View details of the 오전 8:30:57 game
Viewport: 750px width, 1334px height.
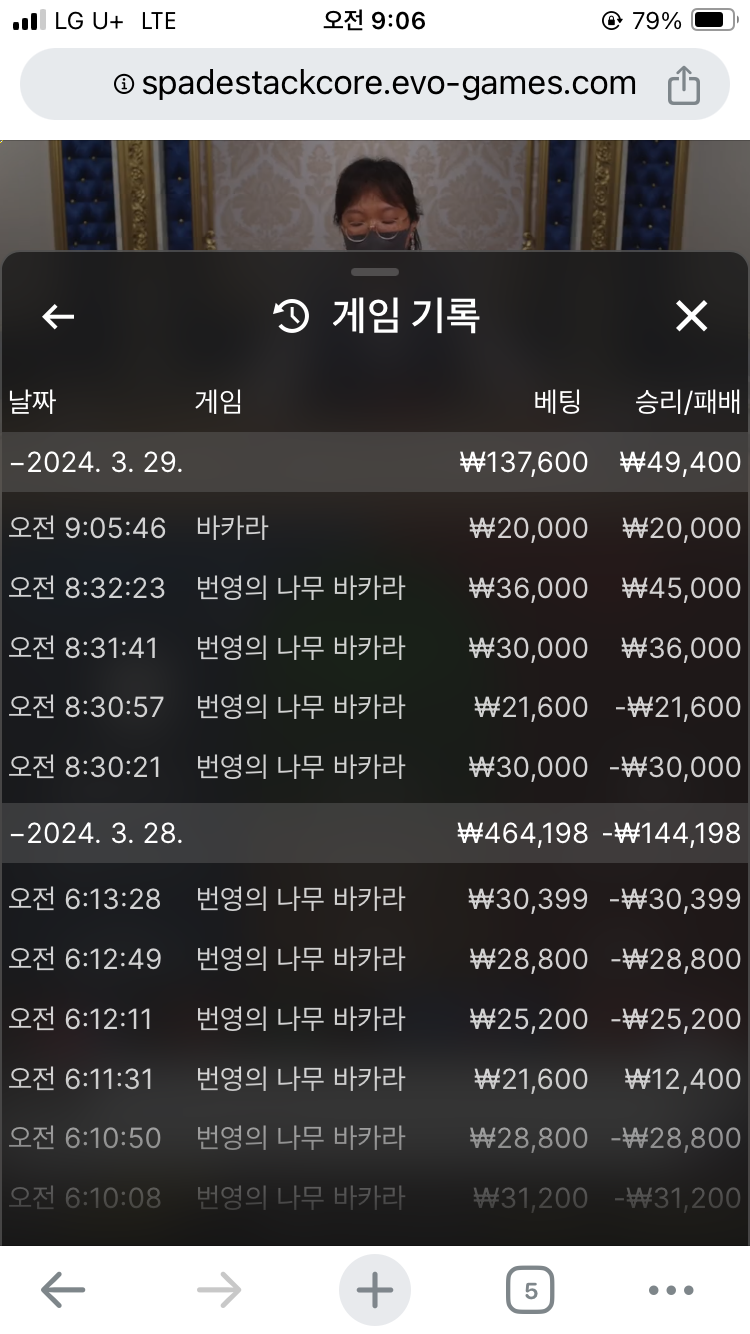click(x=375, y=707)
